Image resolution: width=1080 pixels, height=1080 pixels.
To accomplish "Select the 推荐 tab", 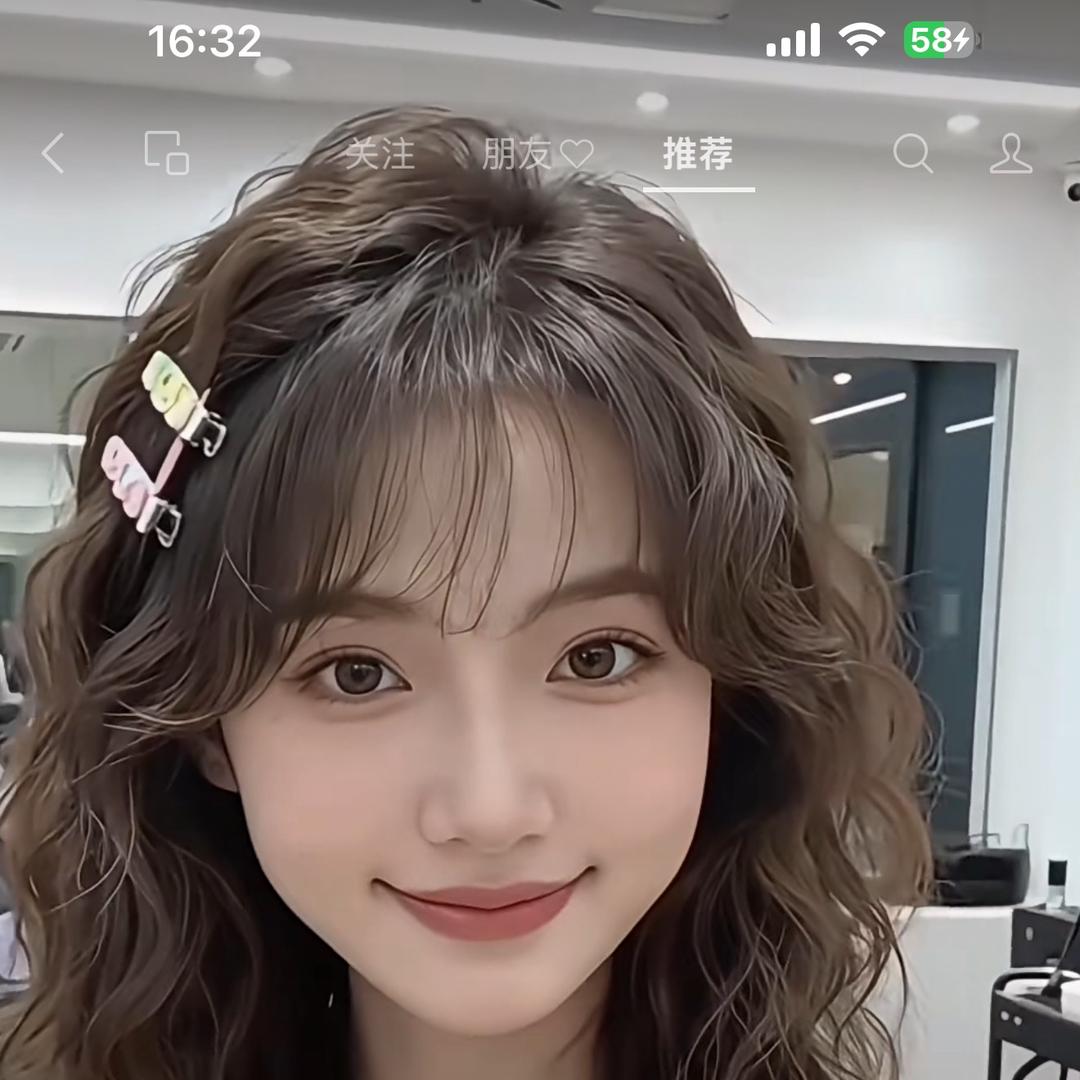I will pos(698,154).
